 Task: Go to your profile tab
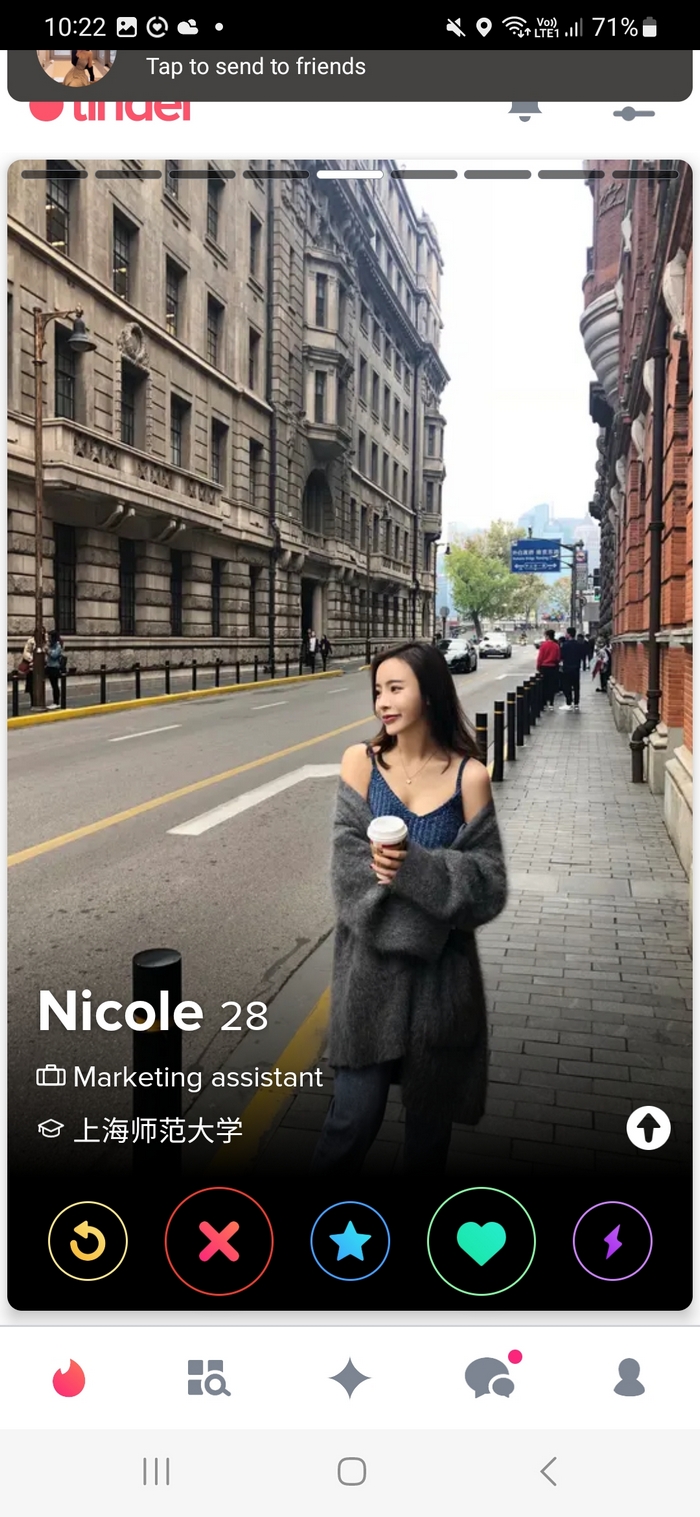[629, 1379]
